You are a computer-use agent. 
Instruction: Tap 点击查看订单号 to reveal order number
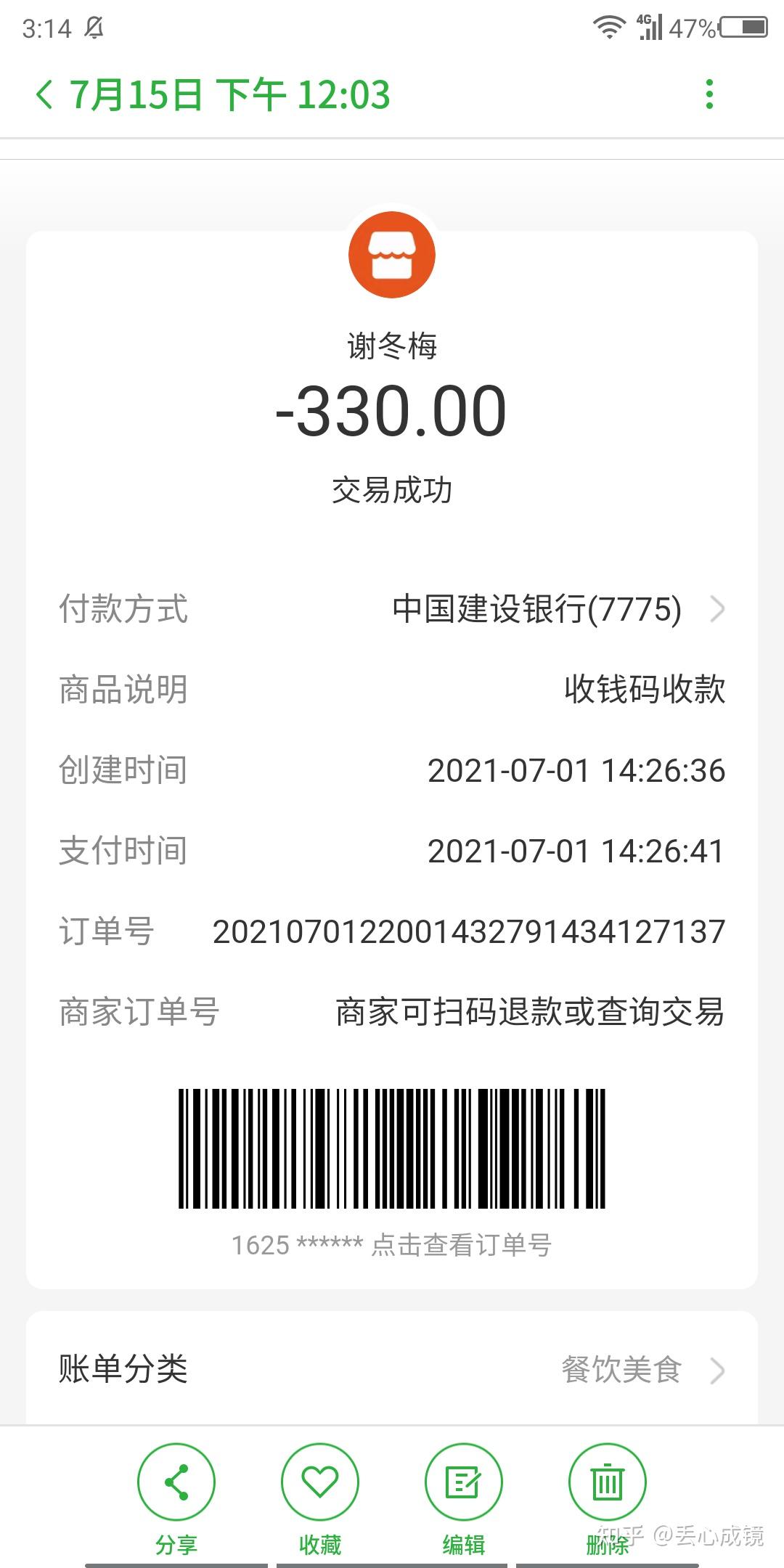(x=462, y=1245)
